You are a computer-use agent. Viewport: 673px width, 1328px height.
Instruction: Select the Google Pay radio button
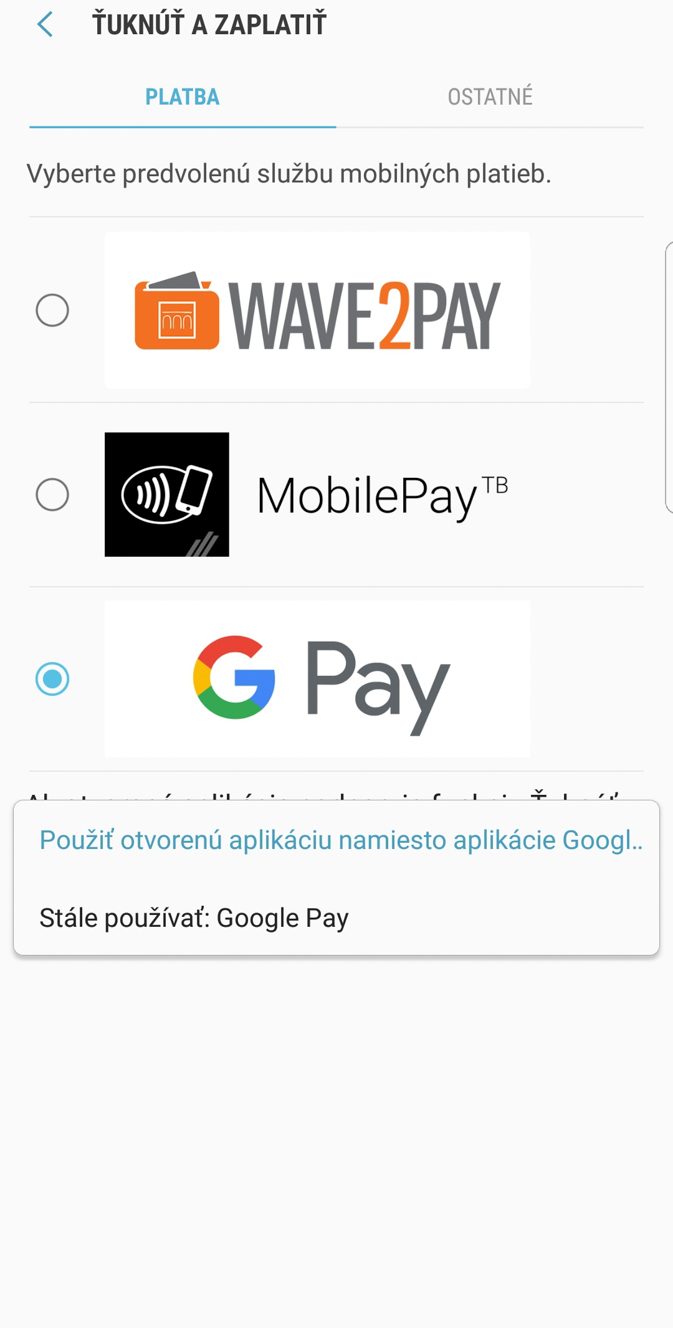click(52, 679)
